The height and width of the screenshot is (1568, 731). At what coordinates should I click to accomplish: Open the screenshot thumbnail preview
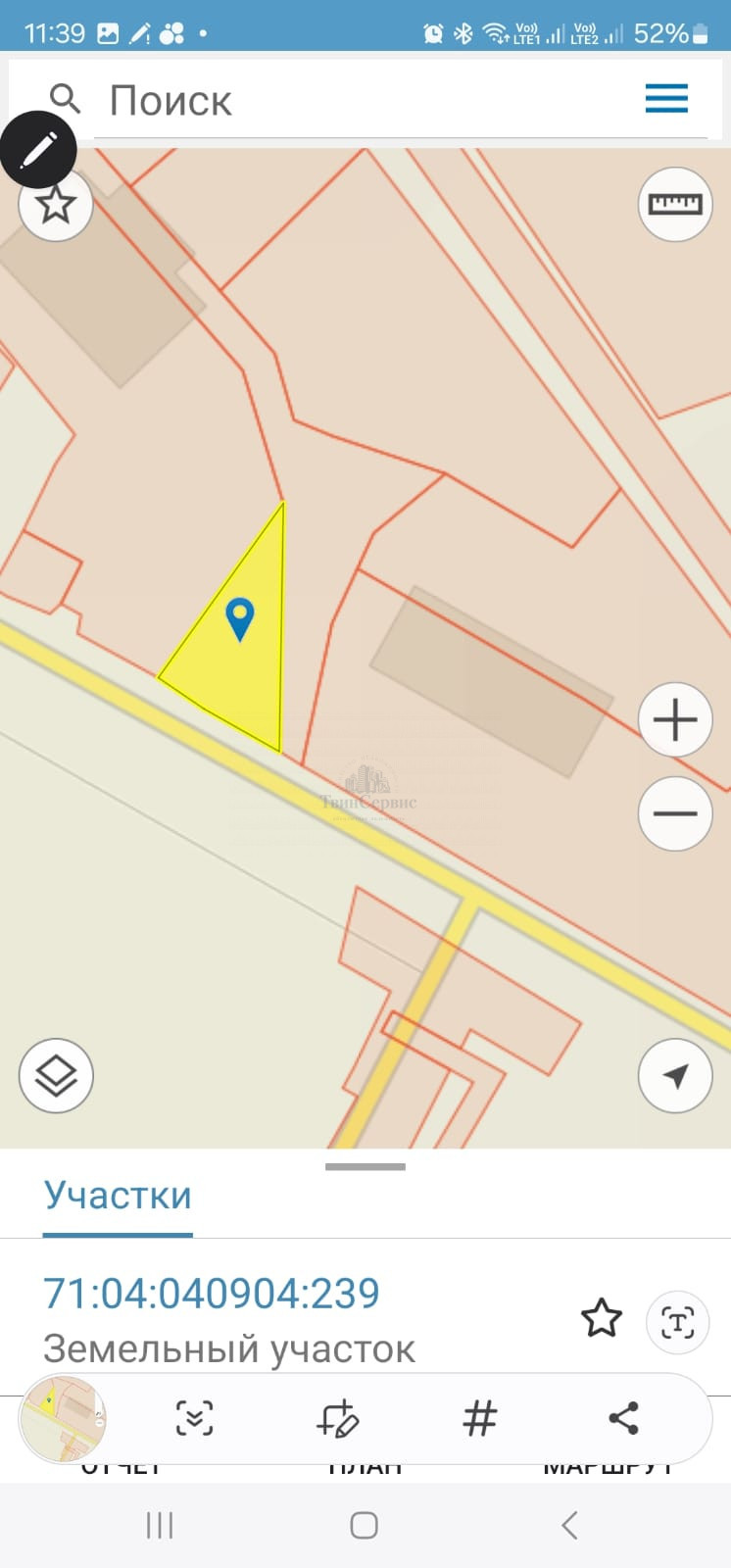click(x=63, y=1419)
